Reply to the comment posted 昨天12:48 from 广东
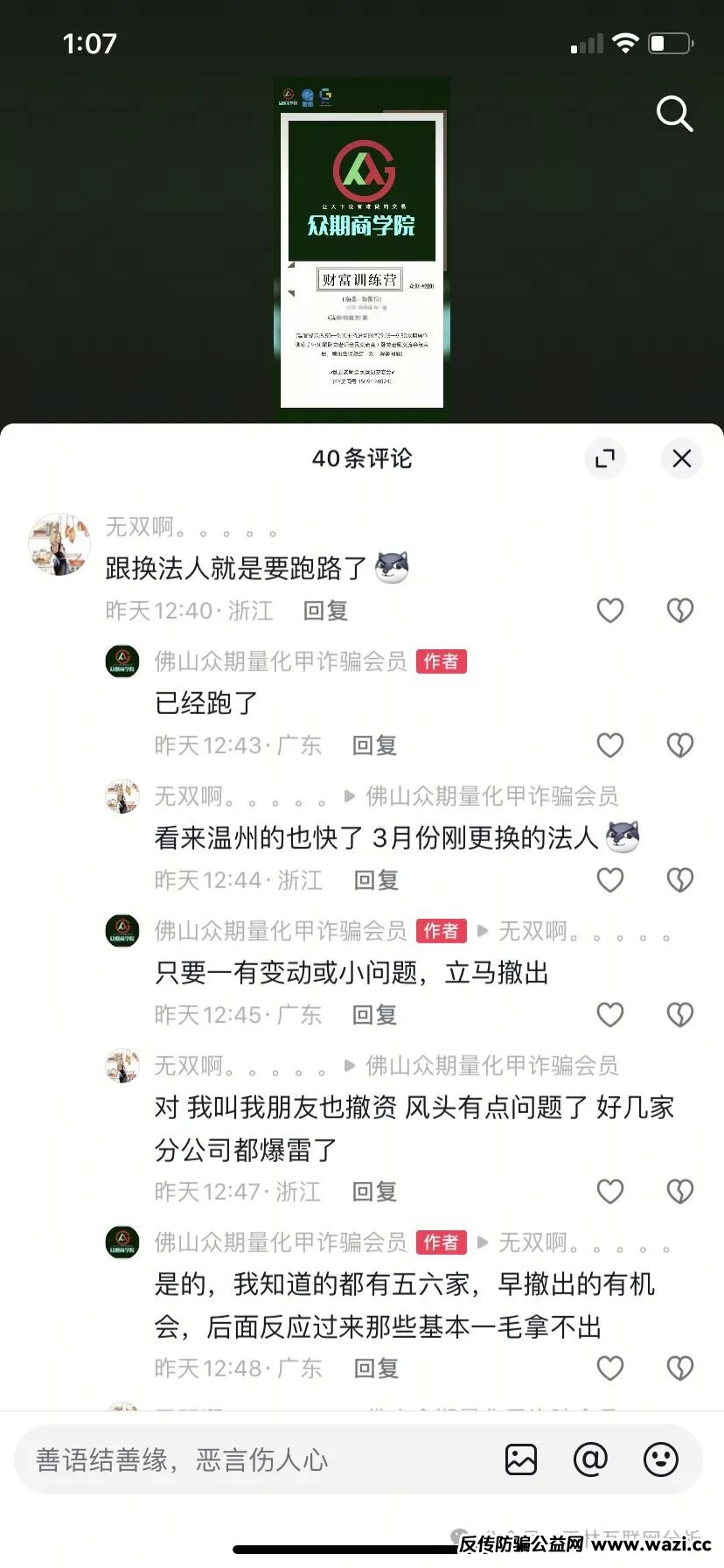Image resolution: width=724 pixels, height=1568 pixels. 376,1368
